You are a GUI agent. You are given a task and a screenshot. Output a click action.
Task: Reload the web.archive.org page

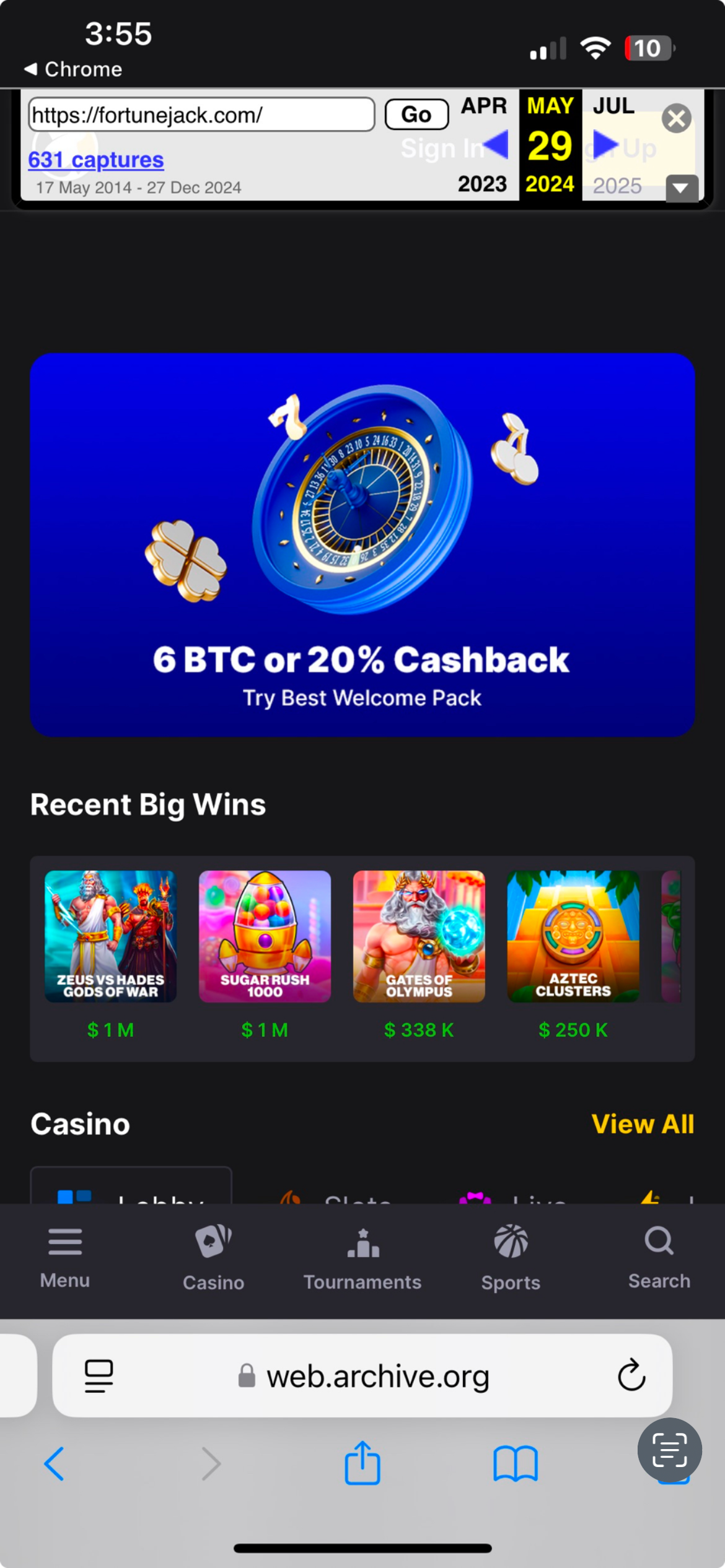[x=631, y=1375]
